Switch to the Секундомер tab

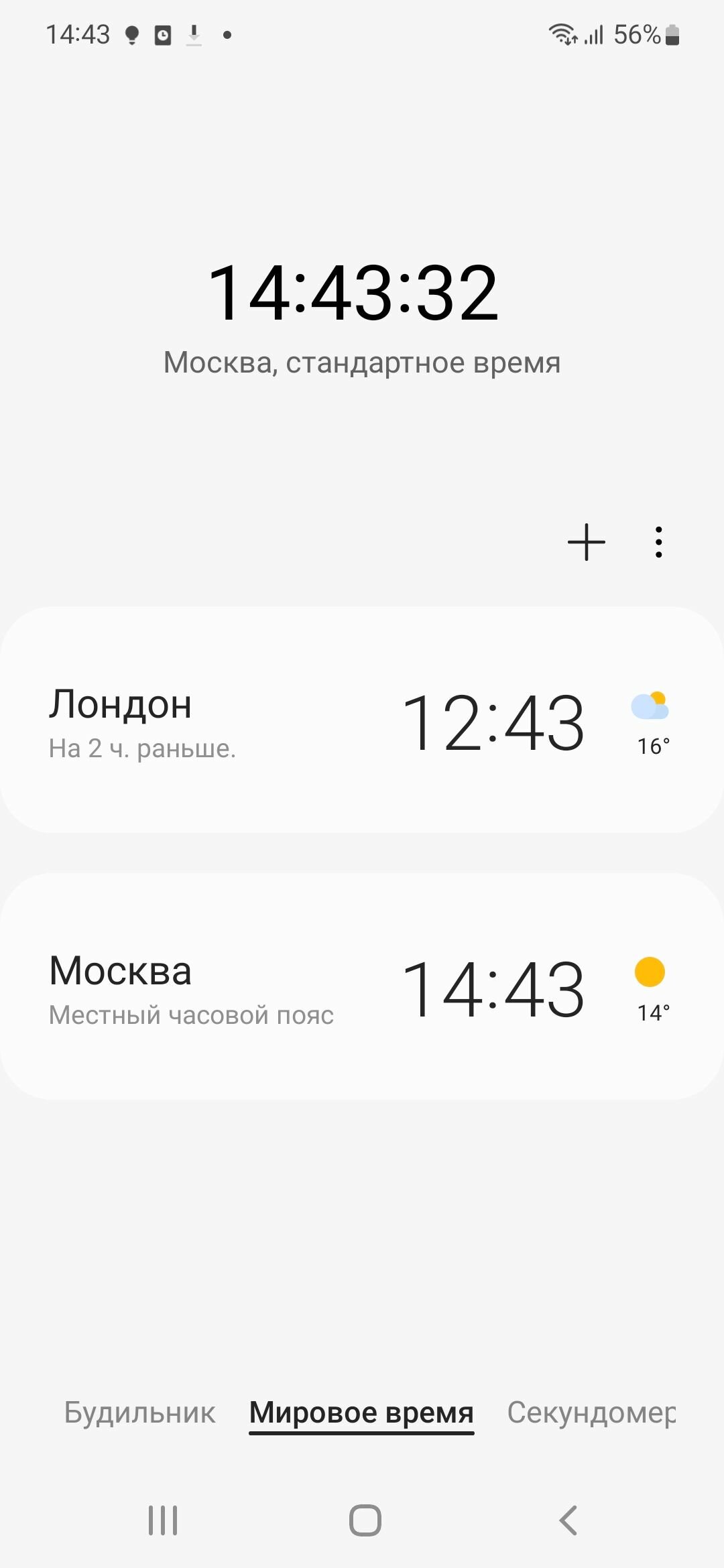tap(591, 1412)
